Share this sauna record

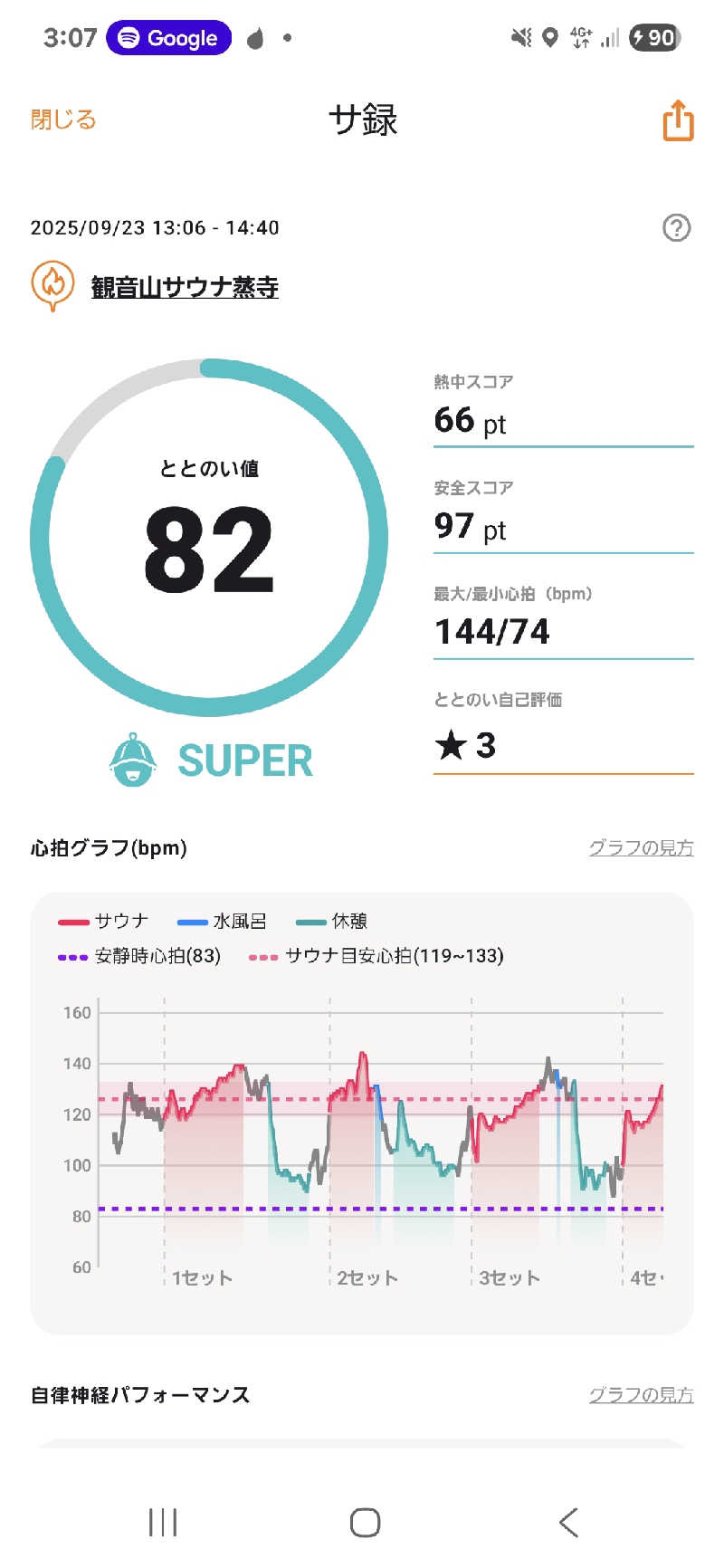click(678, 120)
